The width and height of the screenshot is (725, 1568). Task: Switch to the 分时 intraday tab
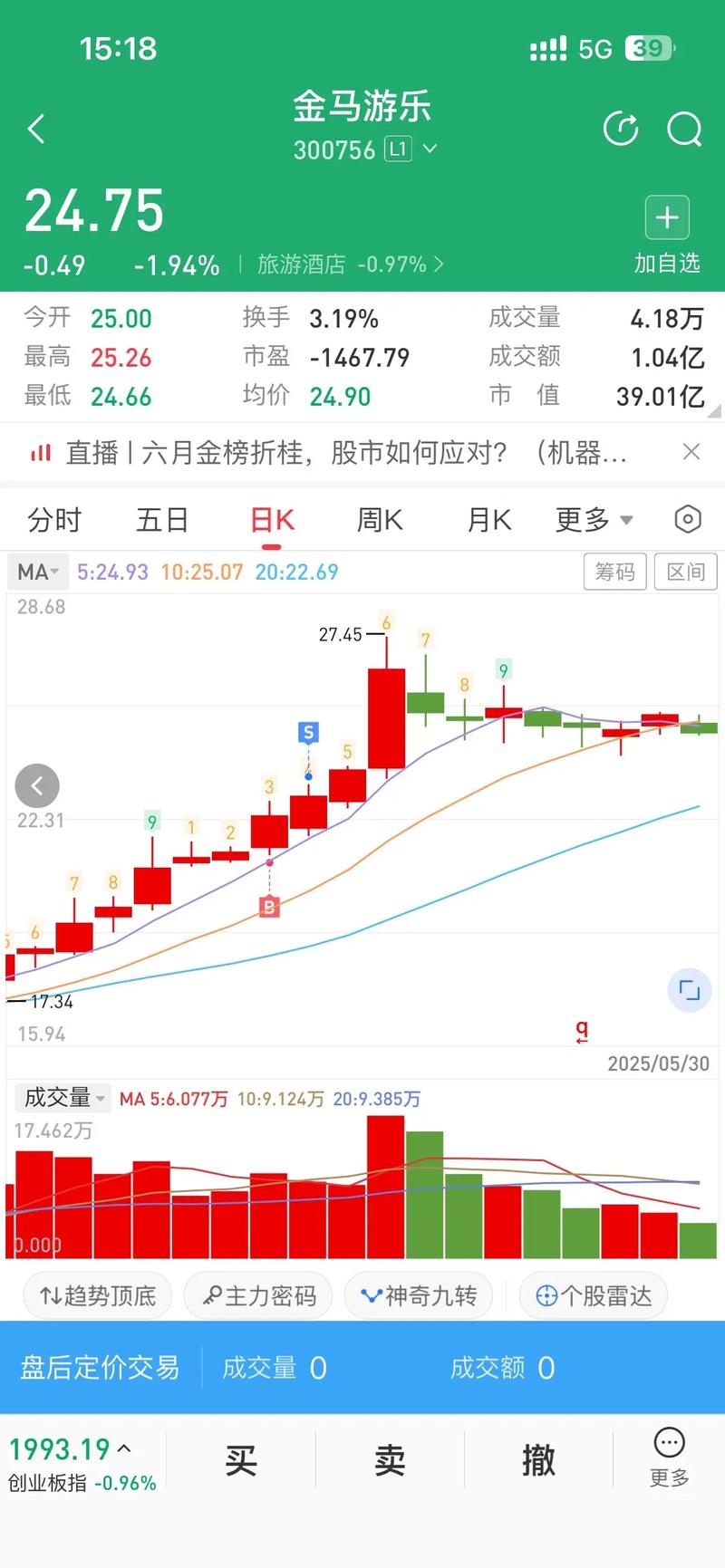(x=54, y=518)
